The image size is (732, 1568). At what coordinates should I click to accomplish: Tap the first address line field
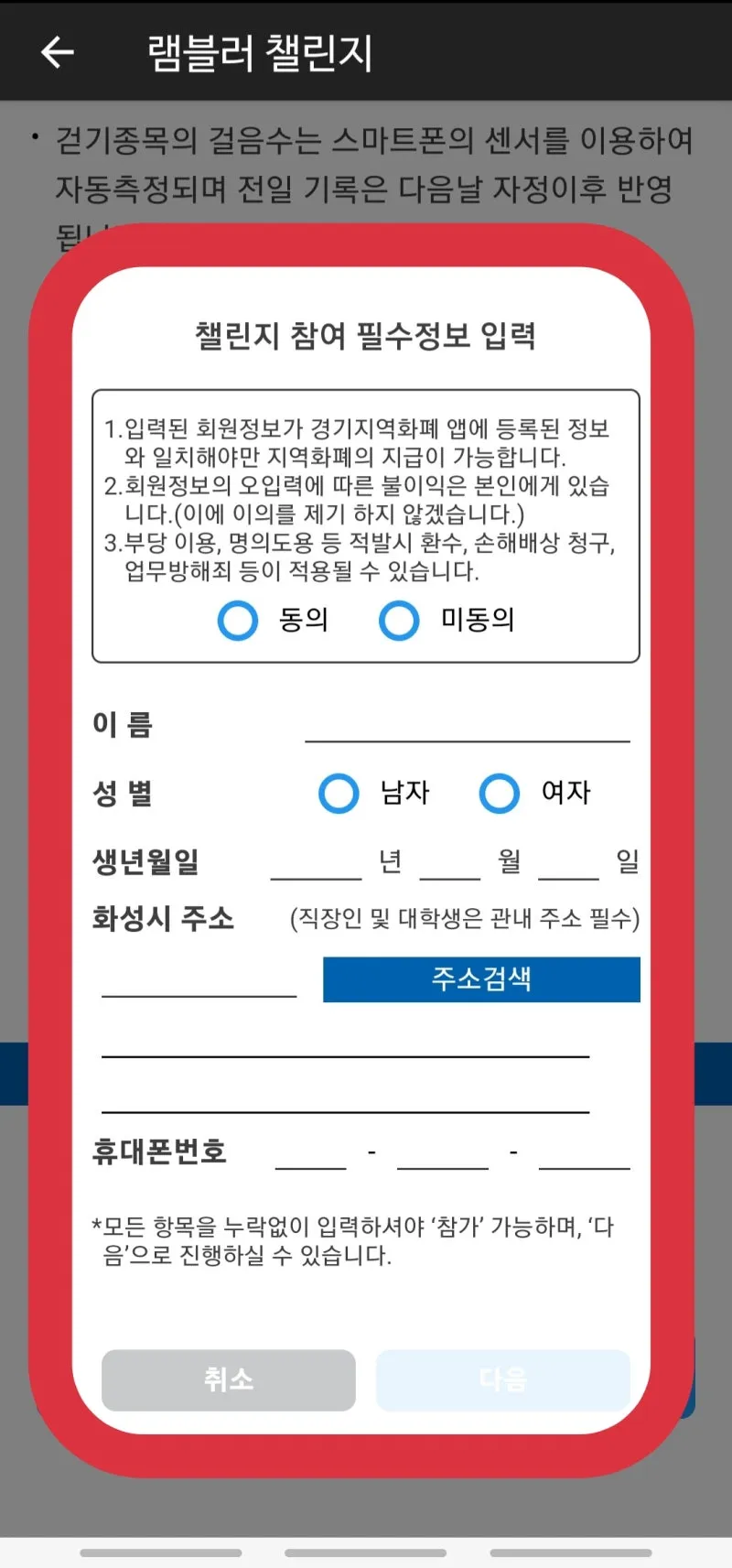345,1039
